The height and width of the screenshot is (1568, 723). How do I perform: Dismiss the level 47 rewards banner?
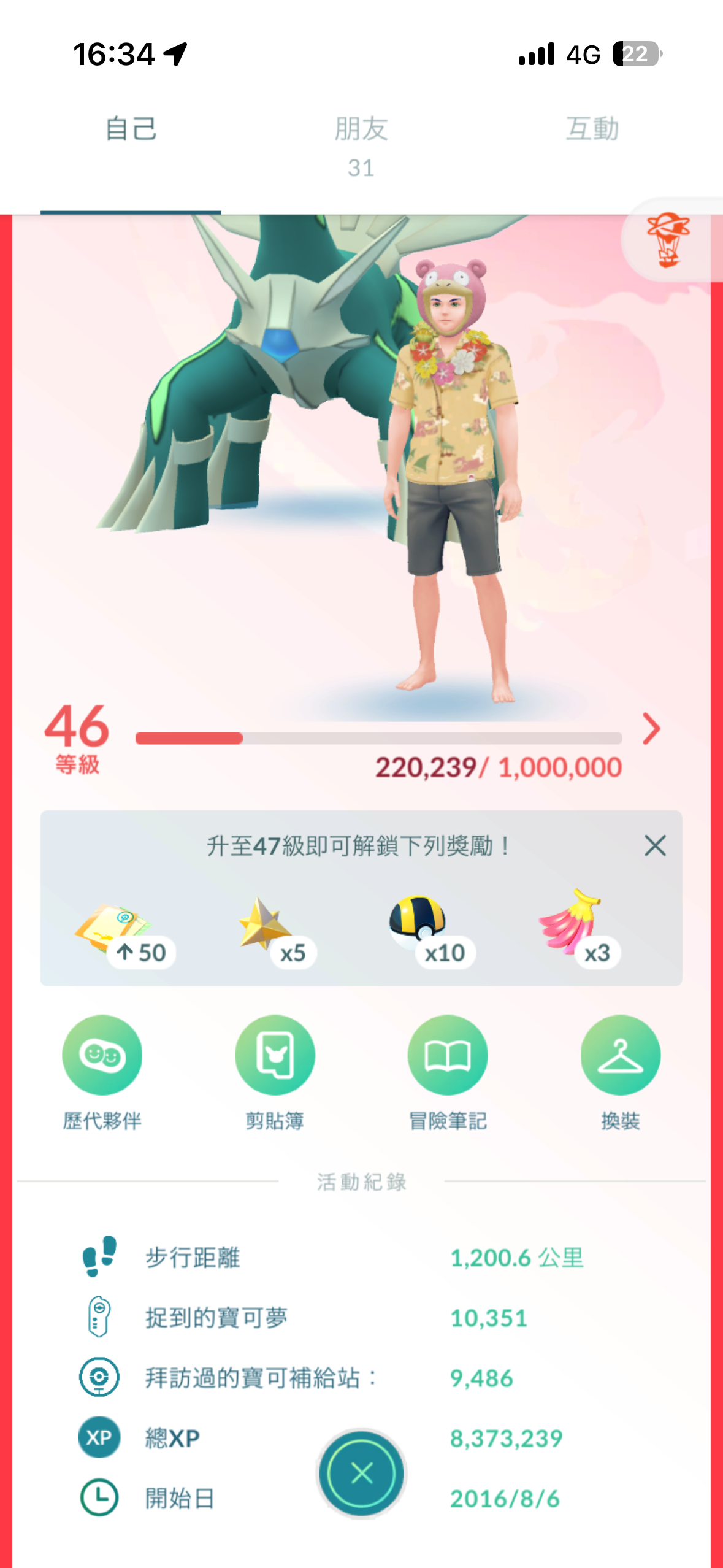(x=655, y=846)
